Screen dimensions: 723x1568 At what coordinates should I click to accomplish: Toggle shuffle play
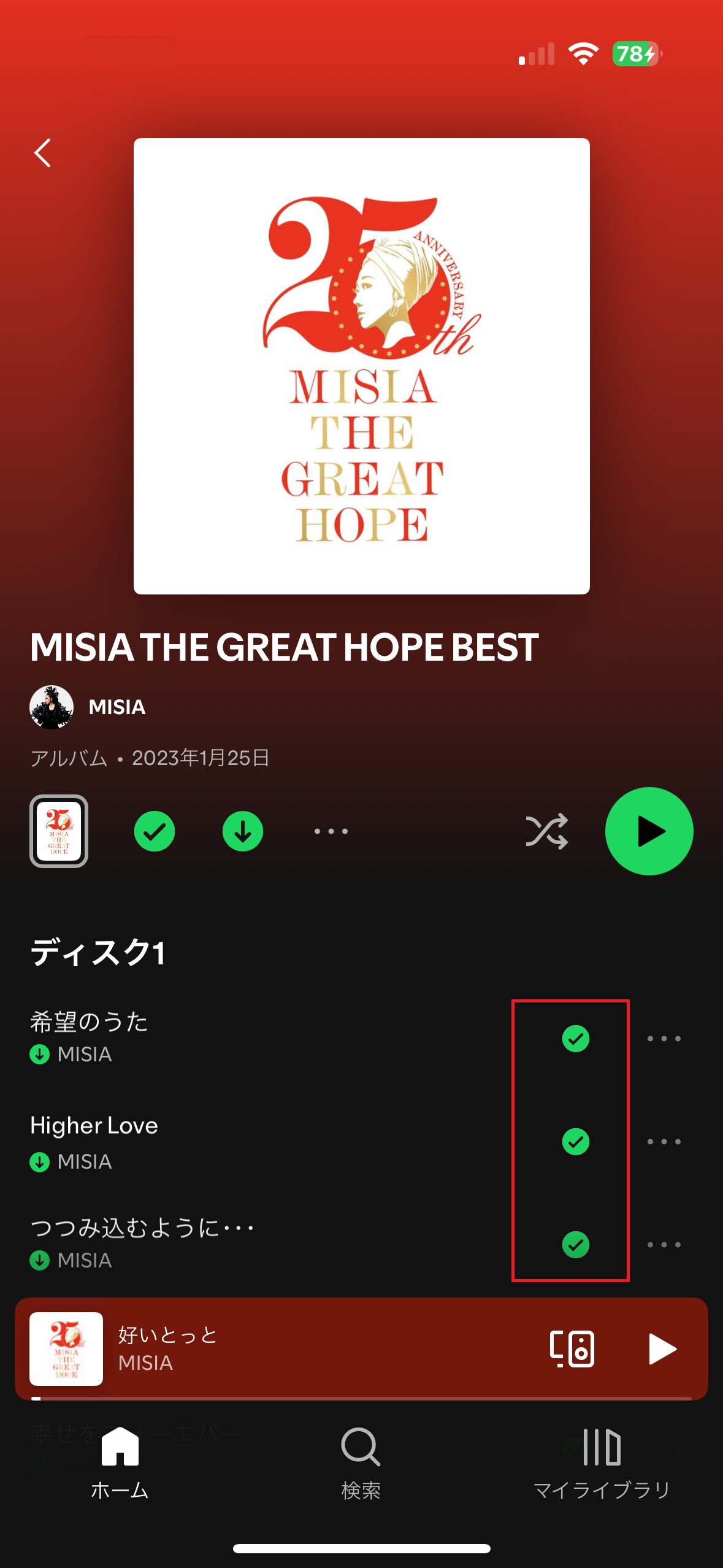tap(546, 831)
